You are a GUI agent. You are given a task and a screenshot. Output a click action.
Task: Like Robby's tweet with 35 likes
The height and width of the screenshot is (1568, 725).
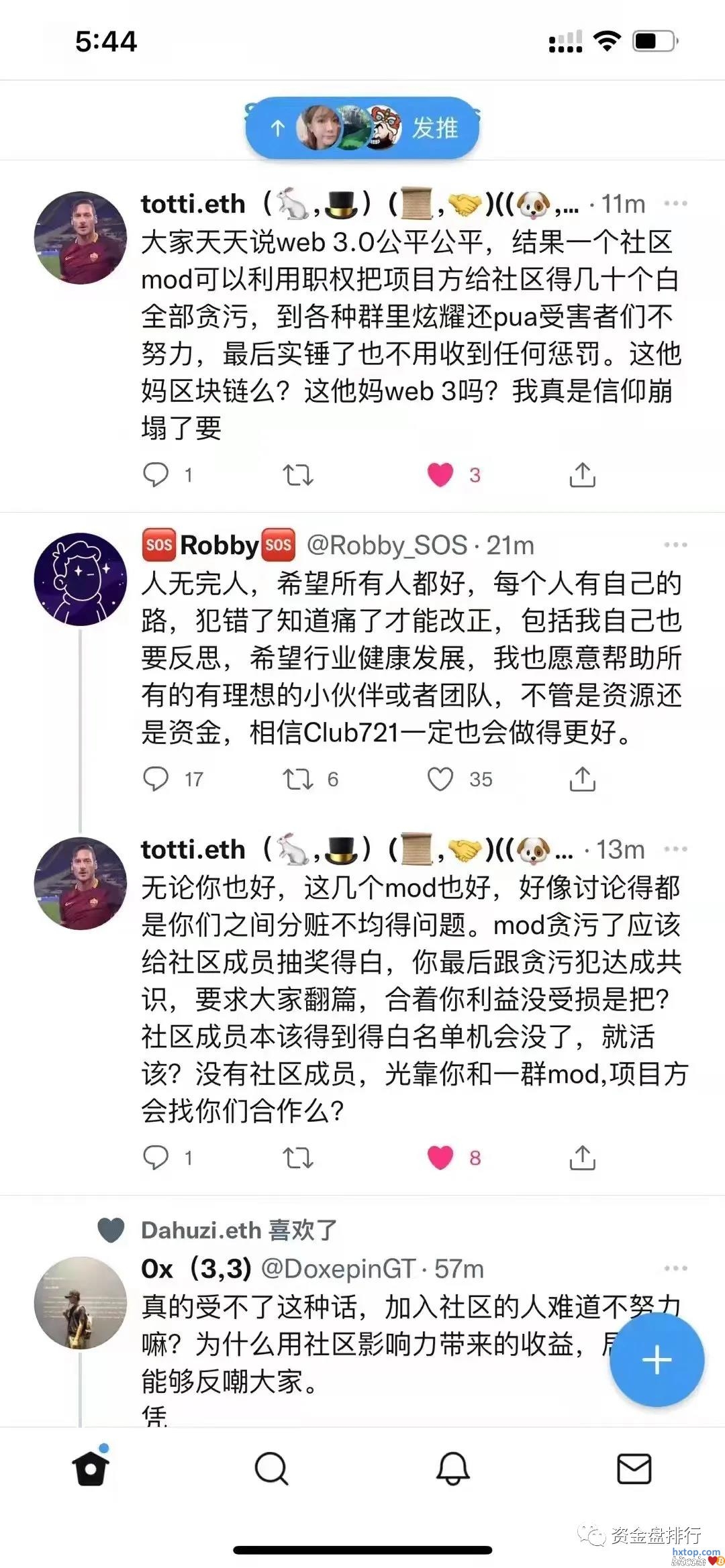pyautogui.click(x=440, y=779)
